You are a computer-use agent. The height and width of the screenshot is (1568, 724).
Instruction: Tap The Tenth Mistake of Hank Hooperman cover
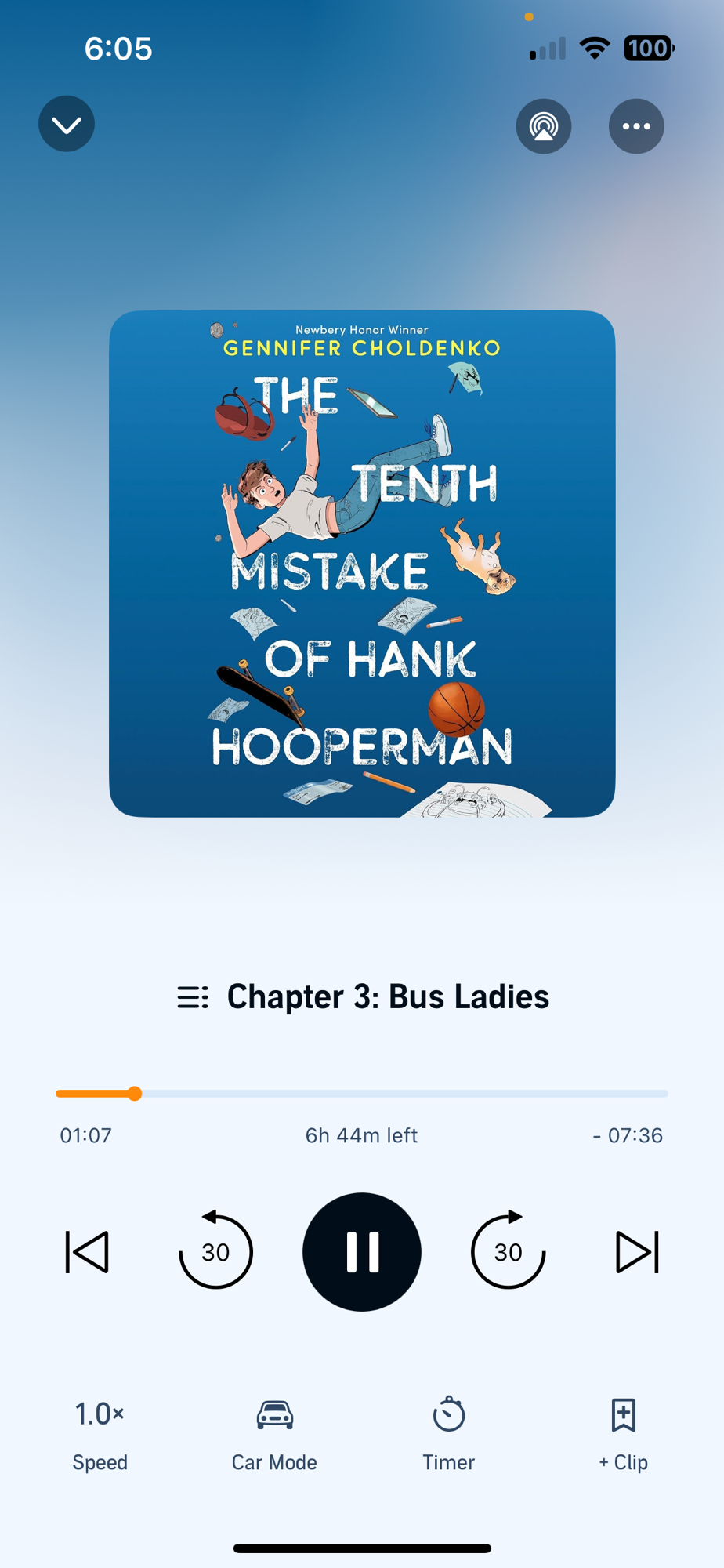(x=362, y=564)
